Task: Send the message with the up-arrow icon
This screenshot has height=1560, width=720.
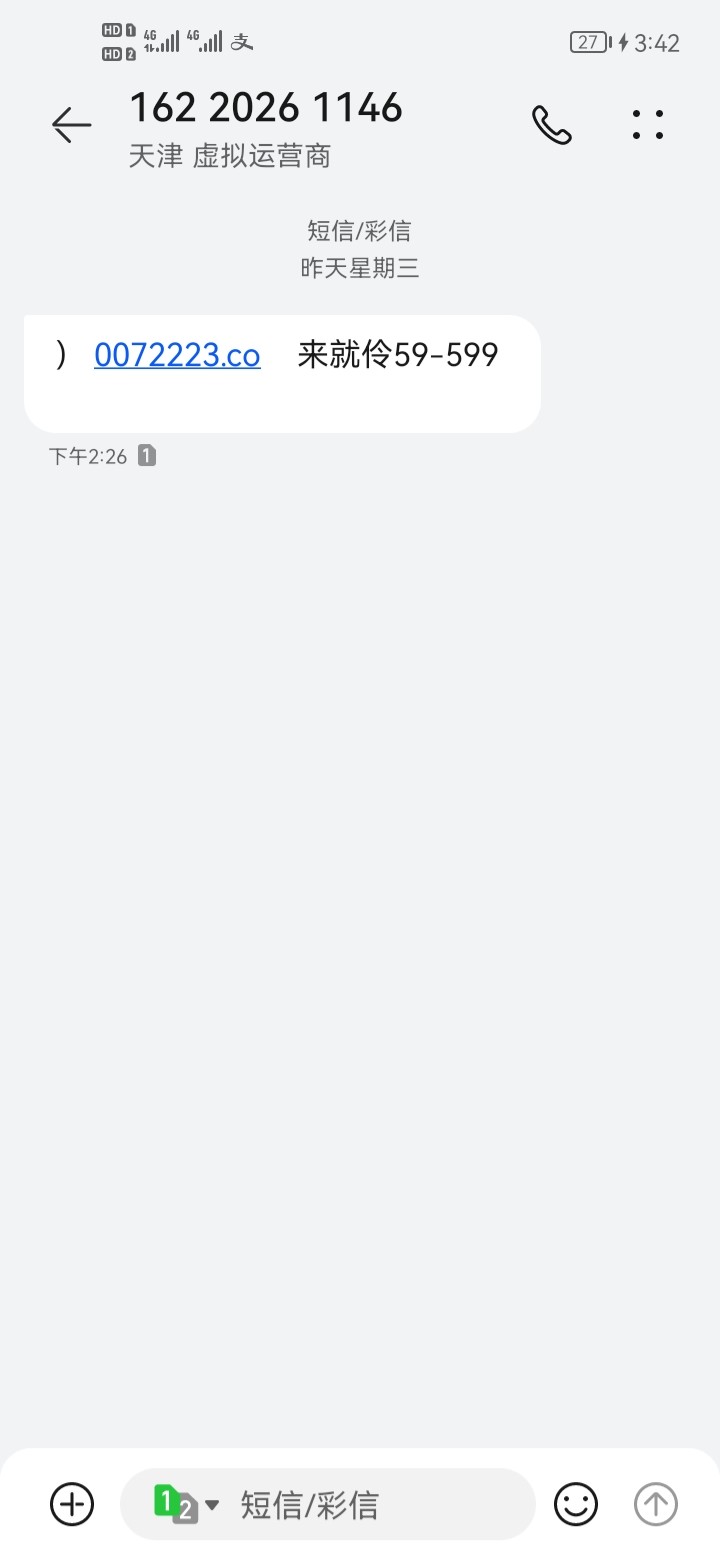Action: 655,1504
